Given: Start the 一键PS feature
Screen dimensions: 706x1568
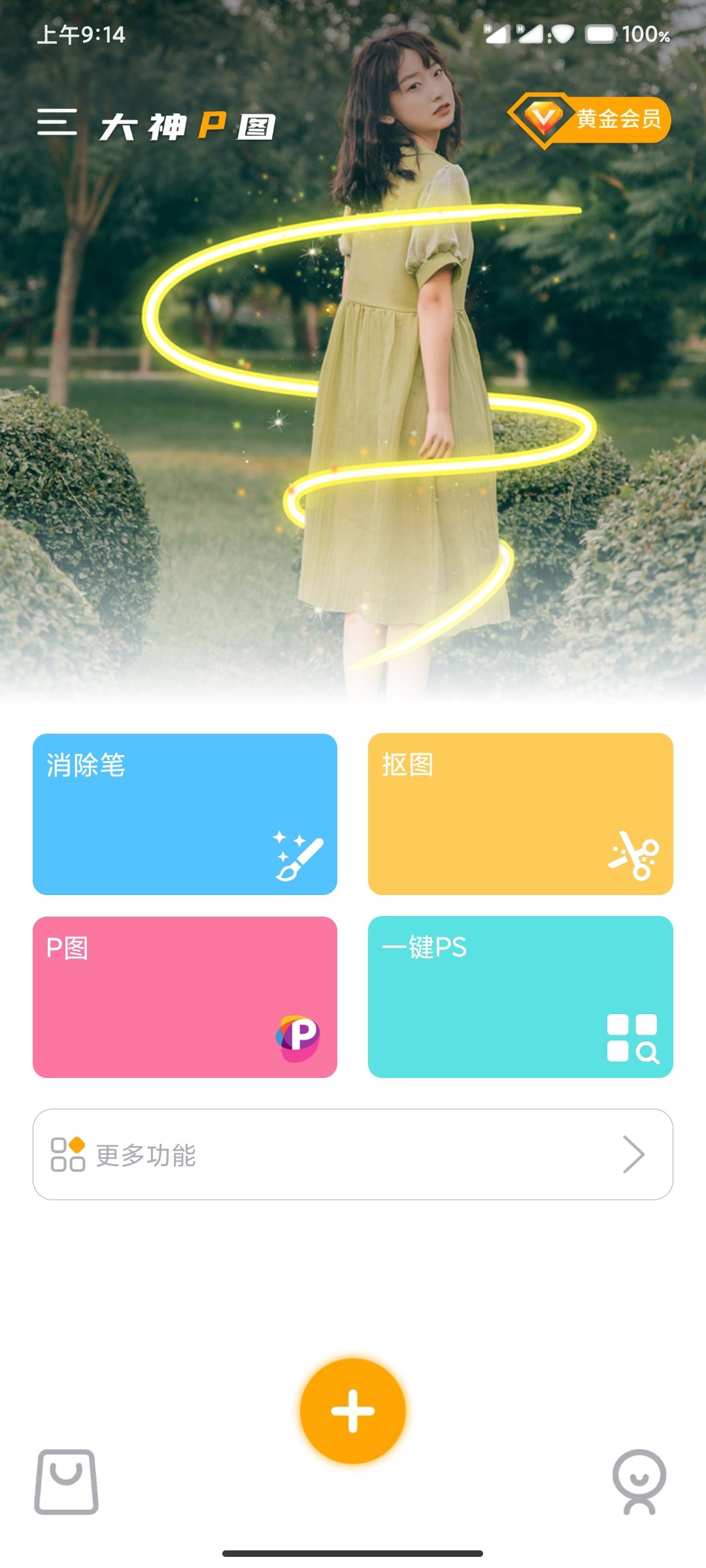Looking at the screenshot, I should [520, 997].
